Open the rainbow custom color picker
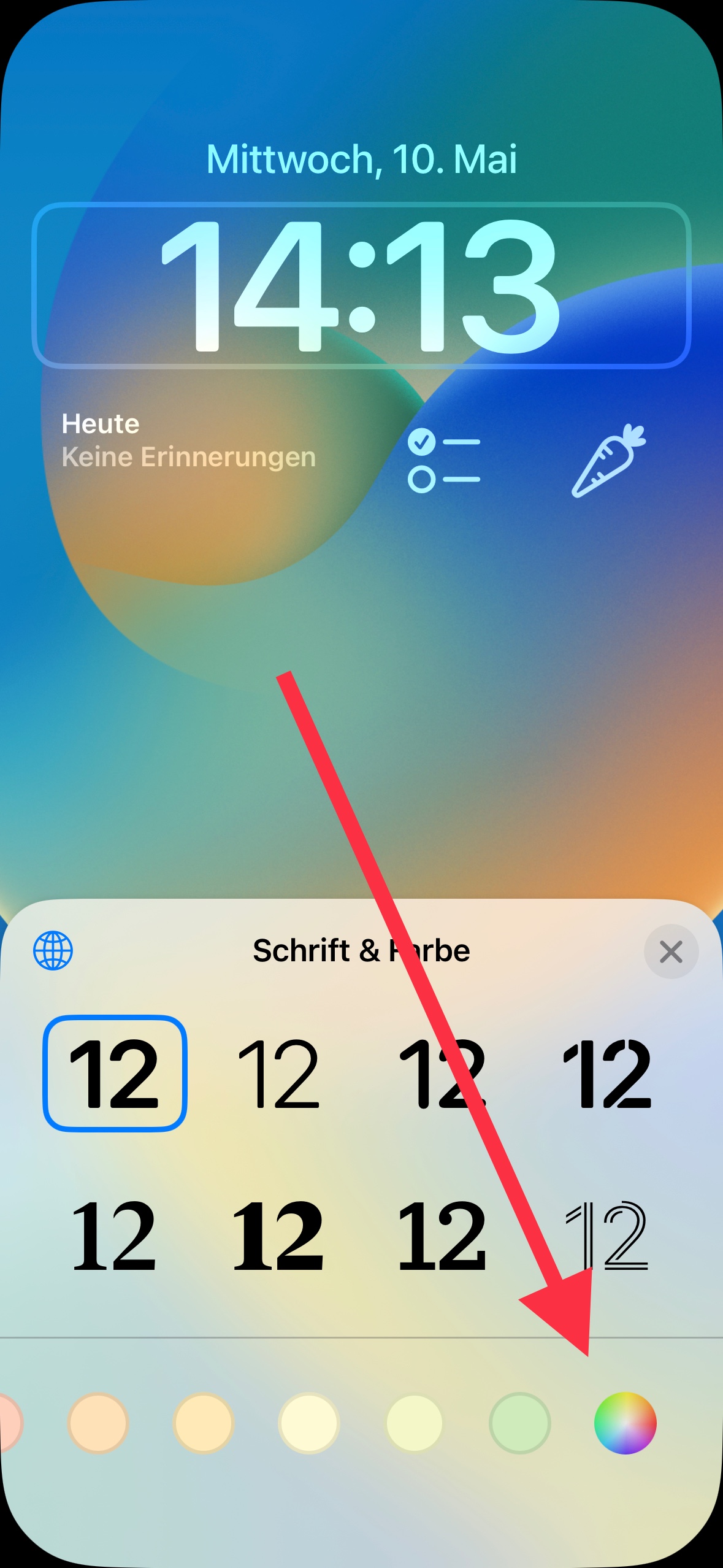Viewport: 723px width, 1568px height. coord(625,1423)
